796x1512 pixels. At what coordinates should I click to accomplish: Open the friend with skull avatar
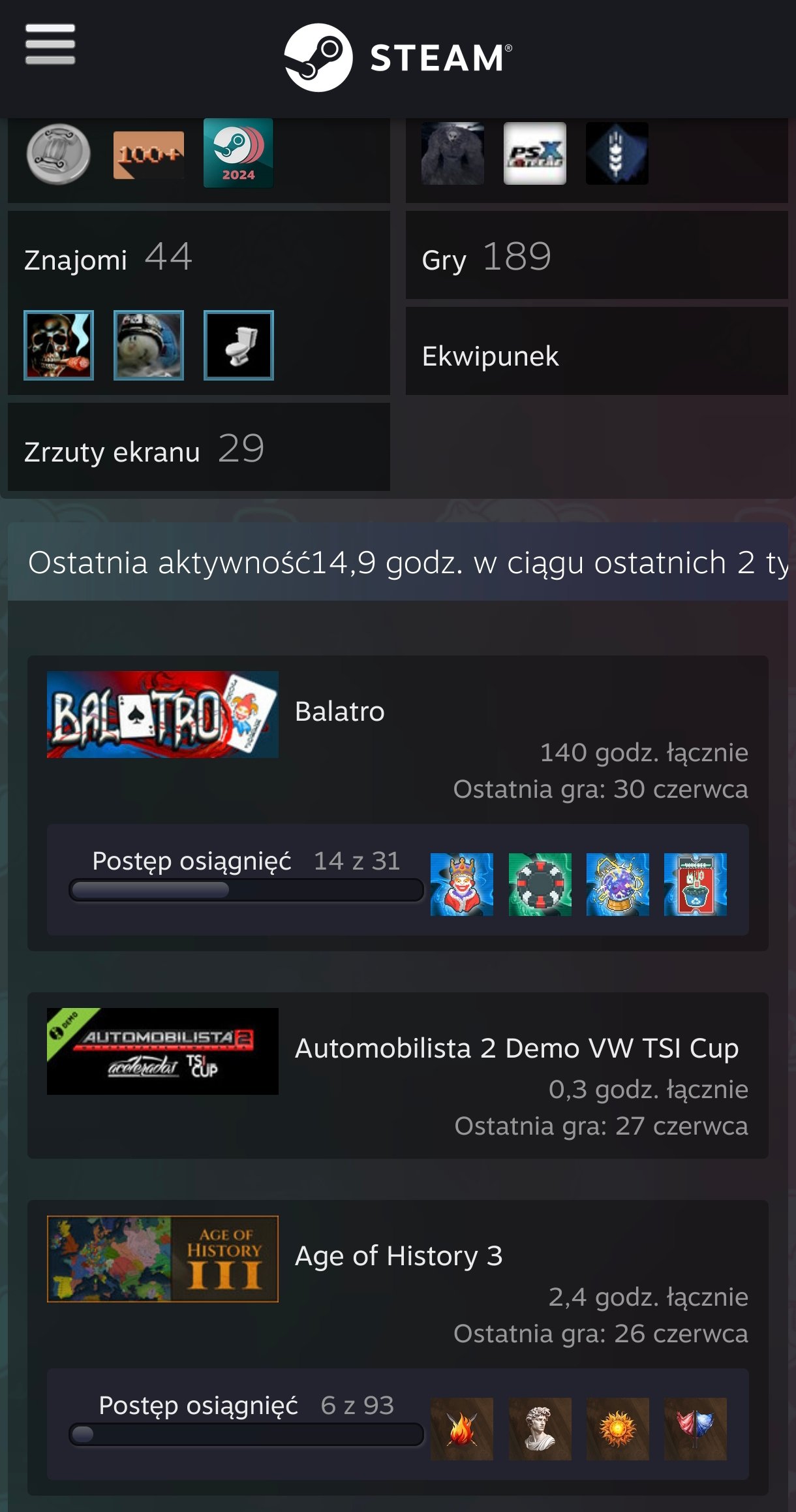pyautogui.click(x=59, y=345)
